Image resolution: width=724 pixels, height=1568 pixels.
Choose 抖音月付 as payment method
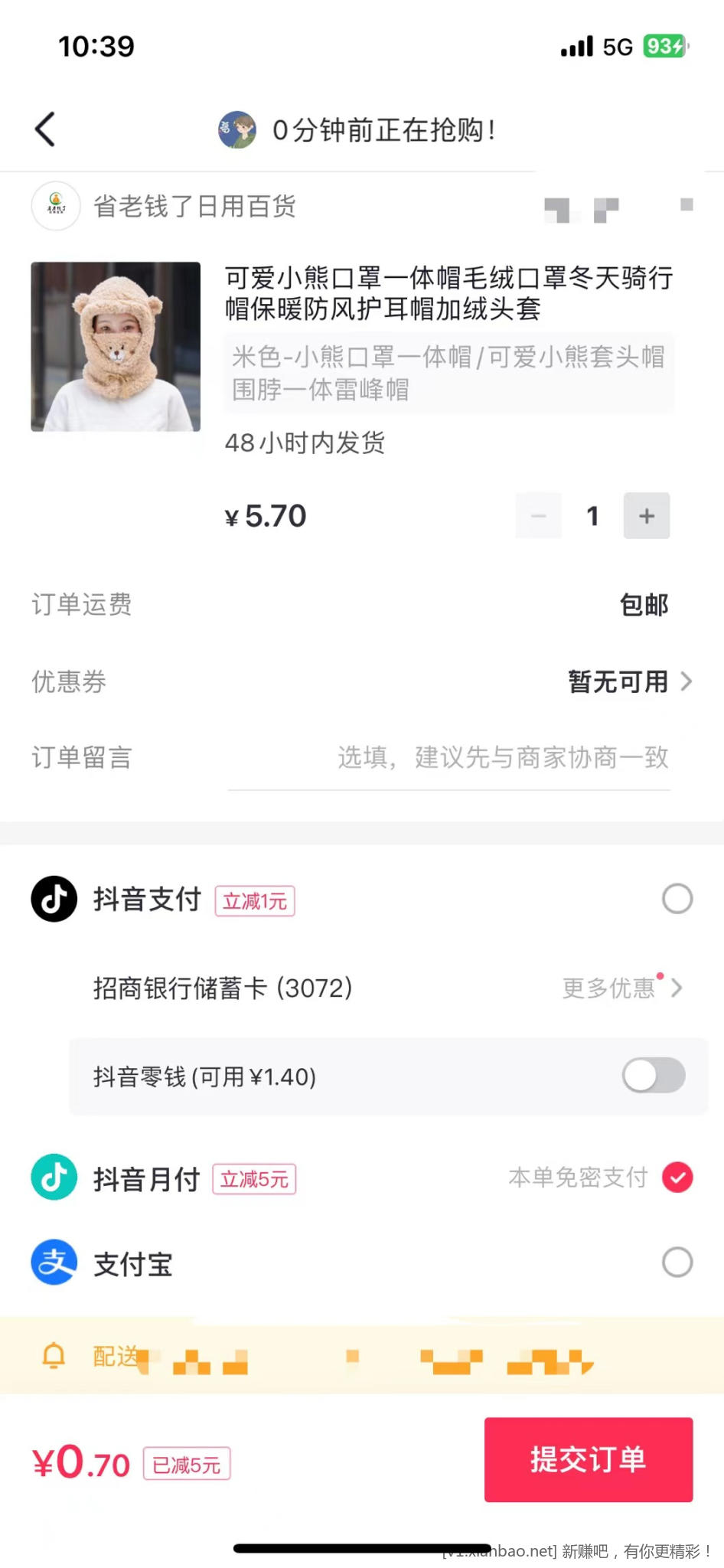coord(677,1178)
